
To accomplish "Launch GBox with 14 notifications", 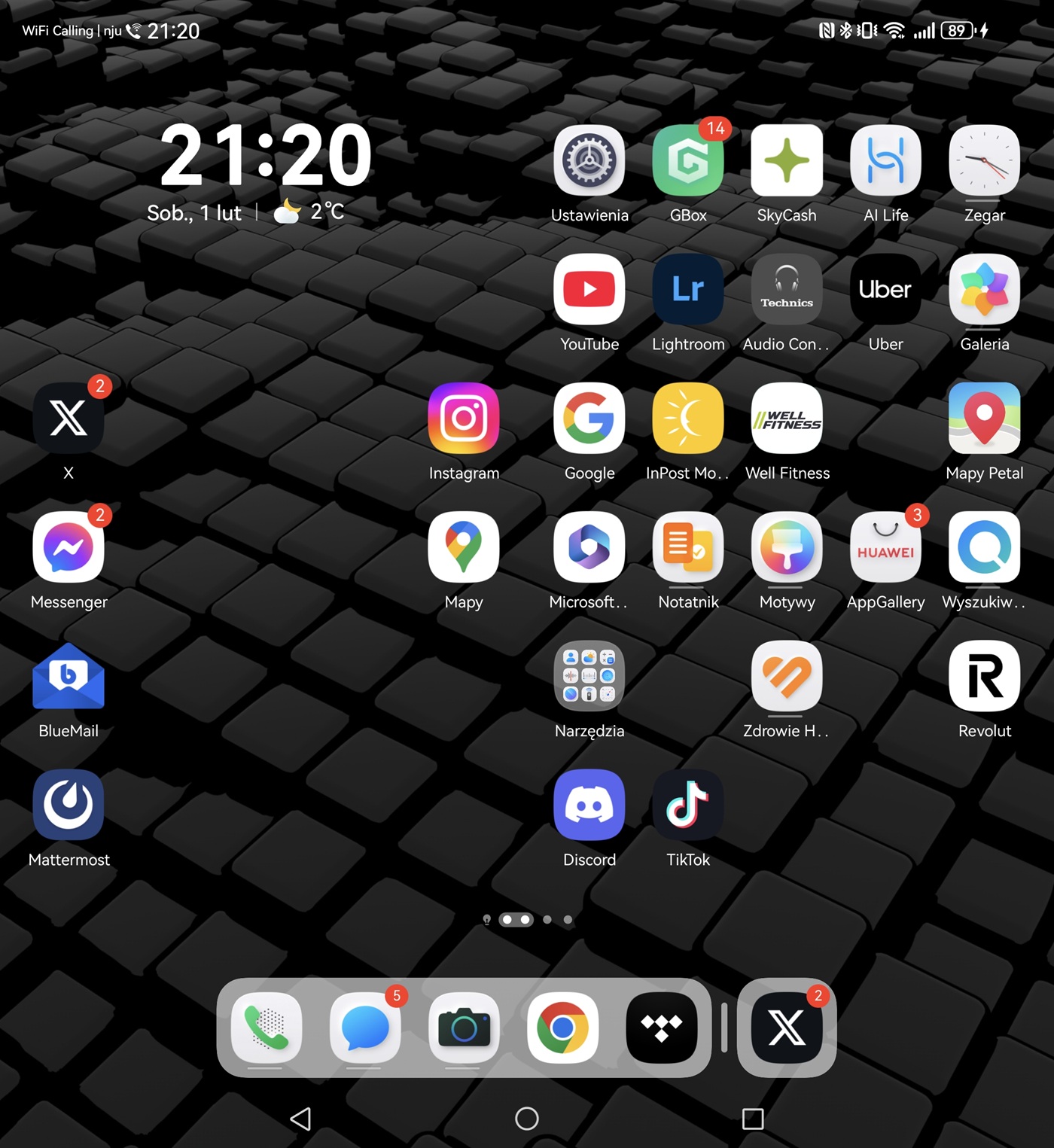I will pos(687,160).
